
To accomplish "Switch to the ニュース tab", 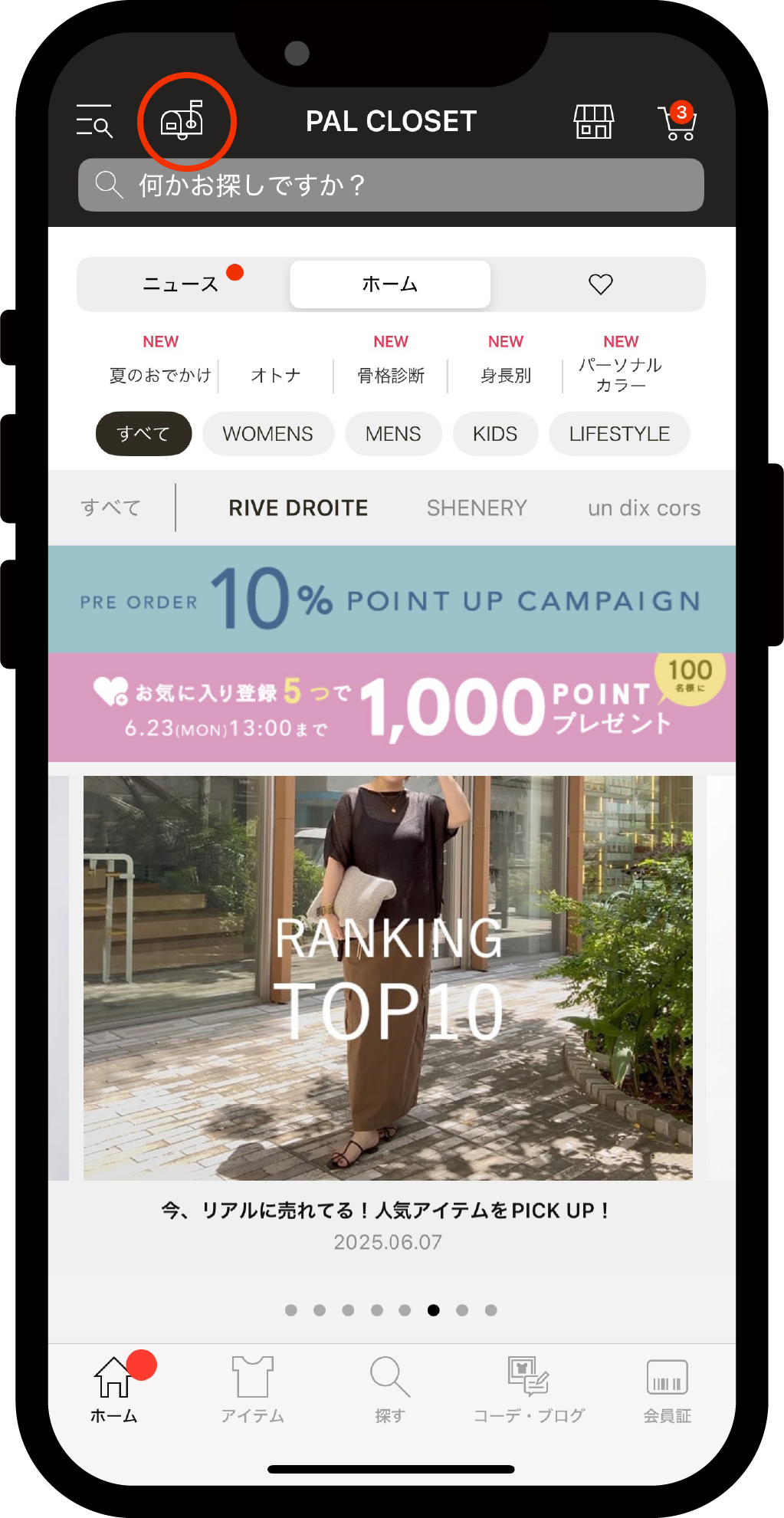I will 182,284.
